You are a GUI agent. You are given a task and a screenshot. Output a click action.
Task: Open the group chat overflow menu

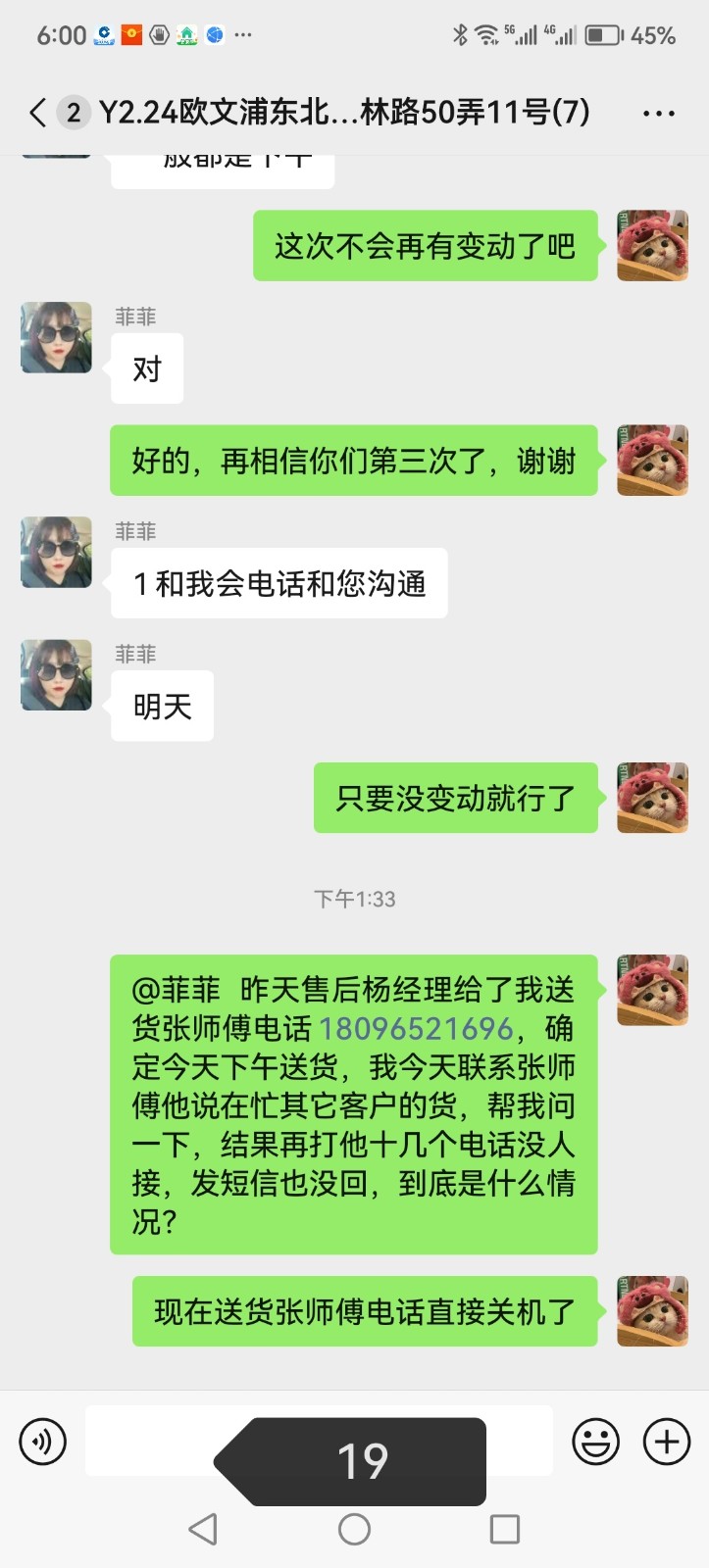pos(658,114)
